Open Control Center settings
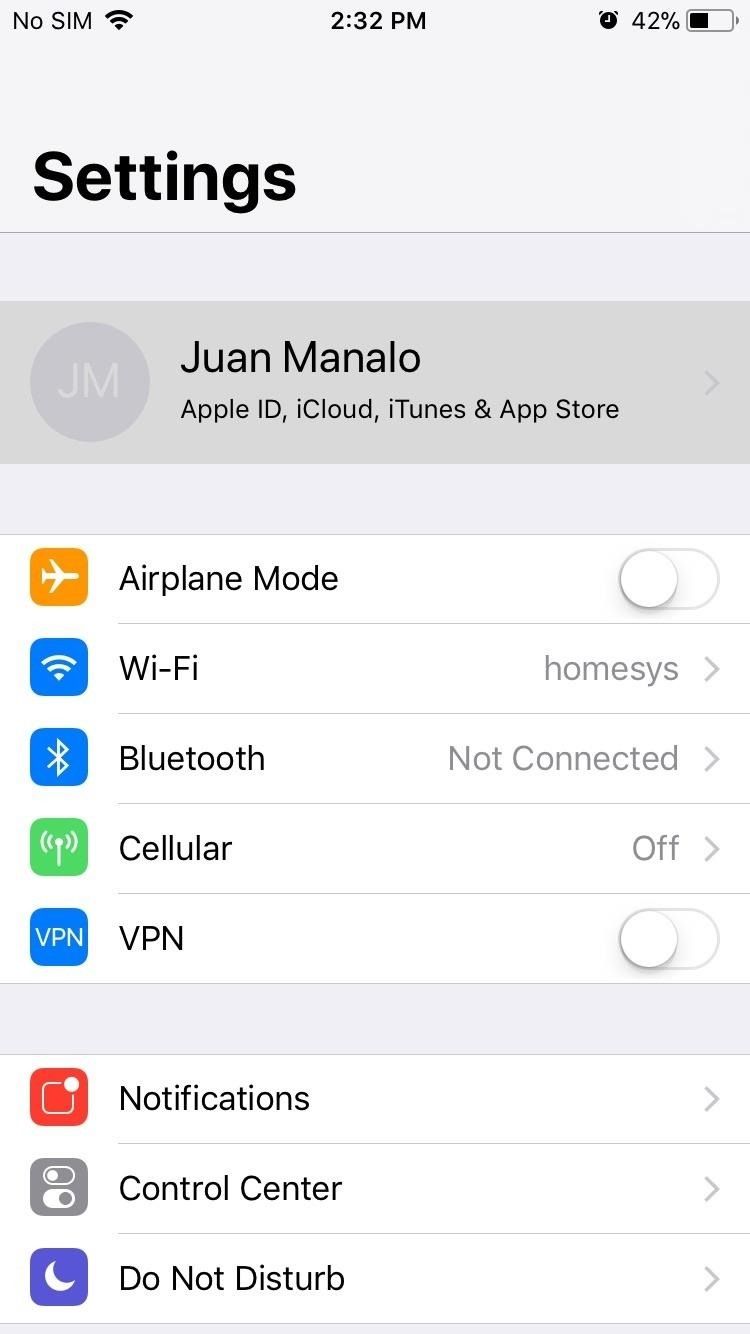The height and width of the screenshot is (1334, 750). point(375,1188)
